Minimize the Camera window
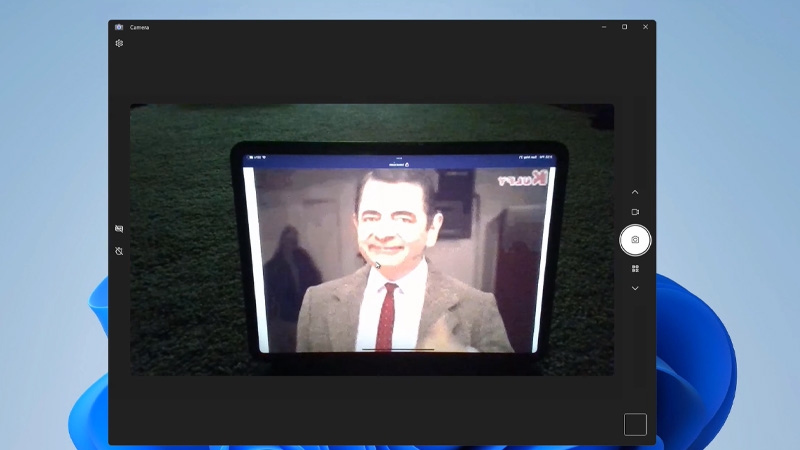Viewport: 800px width, 450px height. (x=604, y=27)
